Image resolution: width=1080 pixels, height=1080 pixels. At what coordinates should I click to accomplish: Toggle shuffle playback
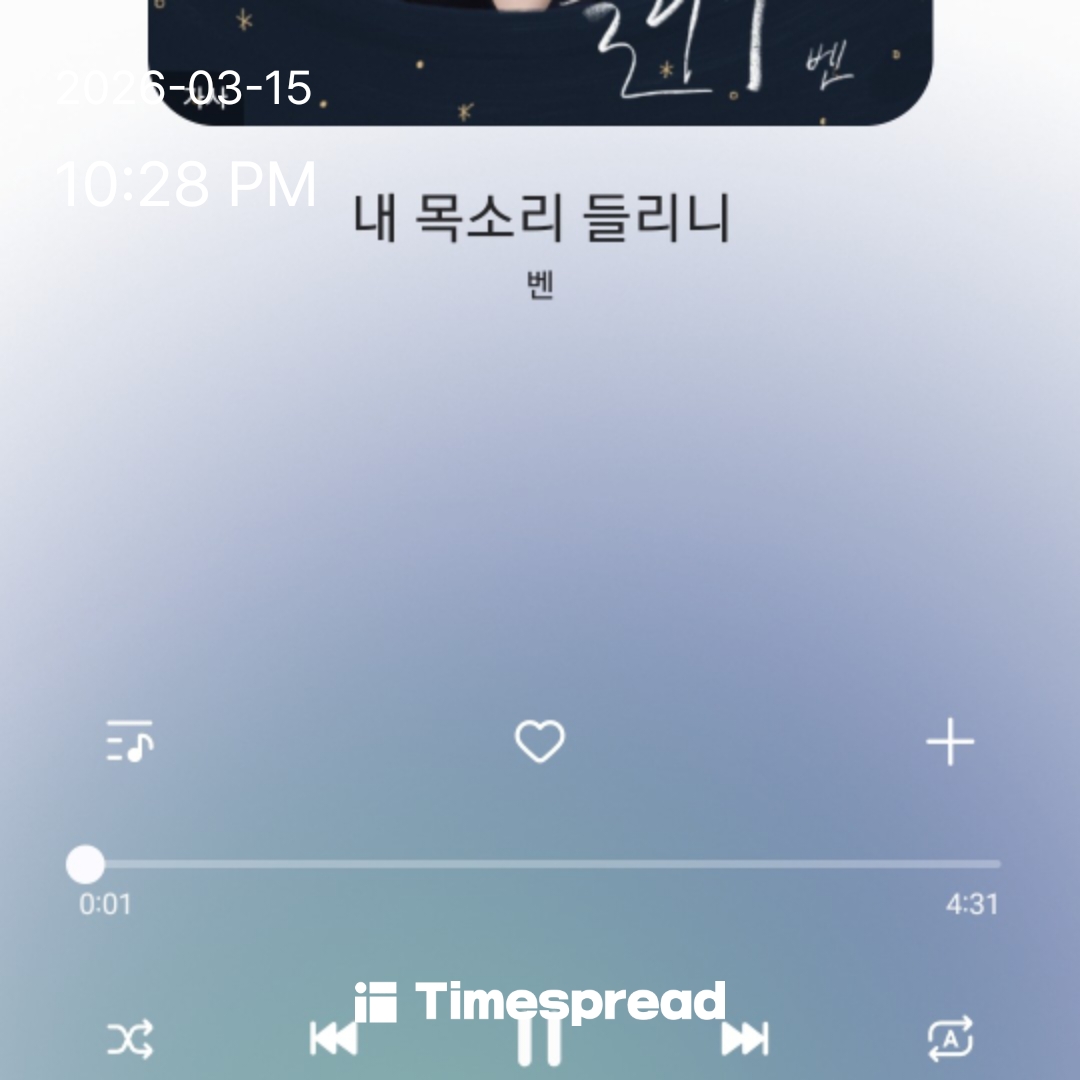130,1040
